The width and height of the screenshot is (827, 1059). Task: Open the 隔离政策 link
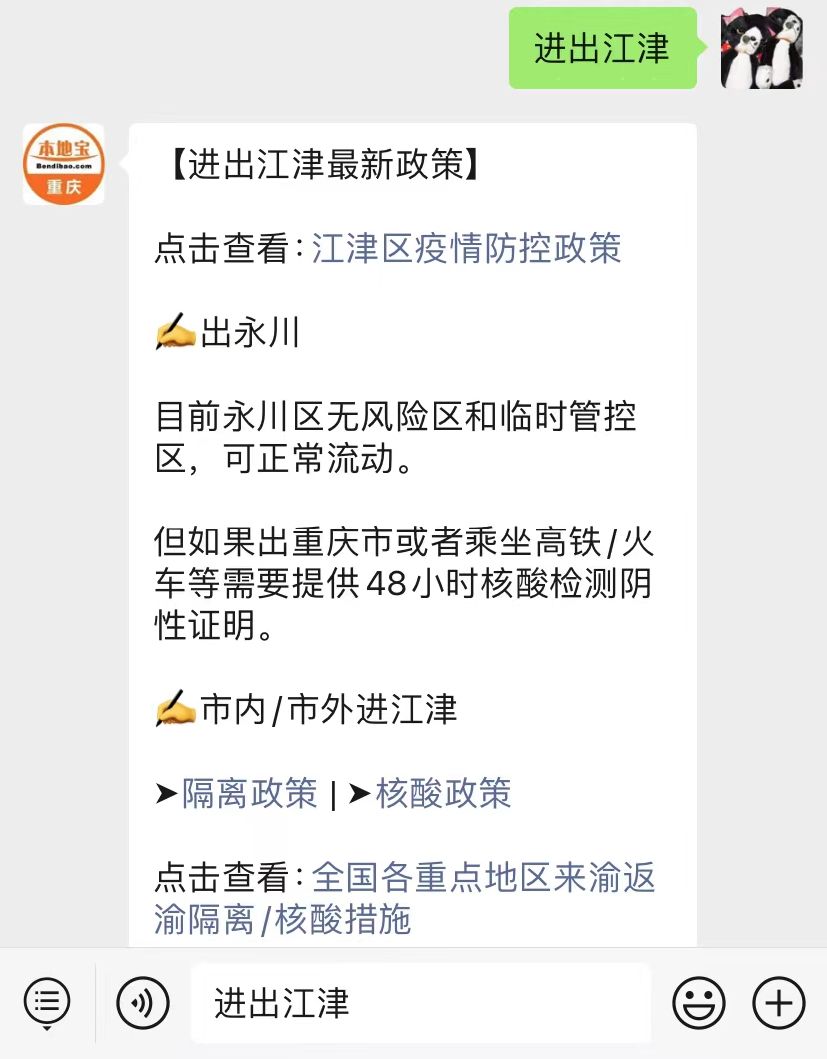249,793
